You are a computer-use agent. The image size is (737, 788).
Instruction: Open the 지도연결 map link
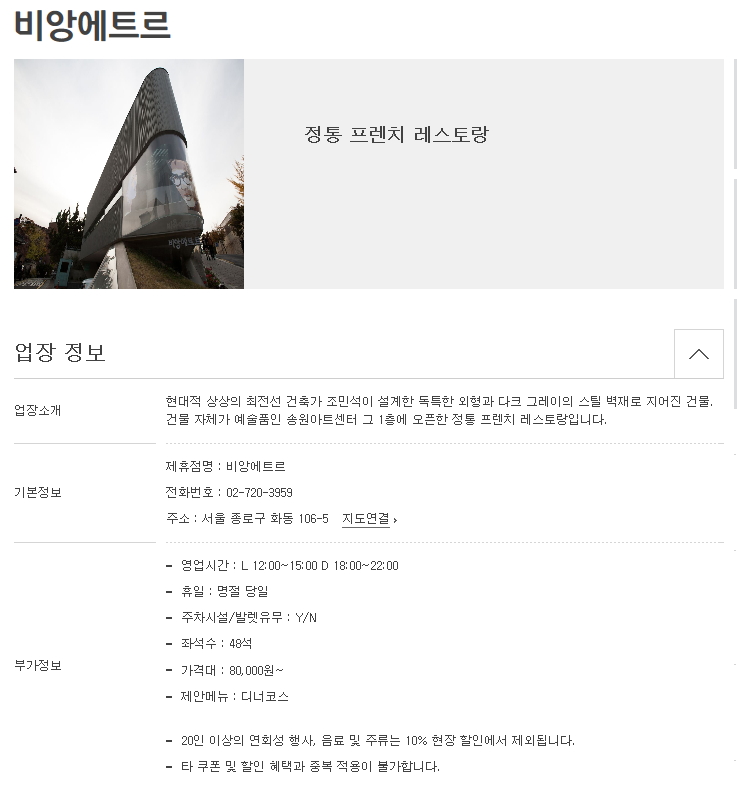(x=368, y=519)
